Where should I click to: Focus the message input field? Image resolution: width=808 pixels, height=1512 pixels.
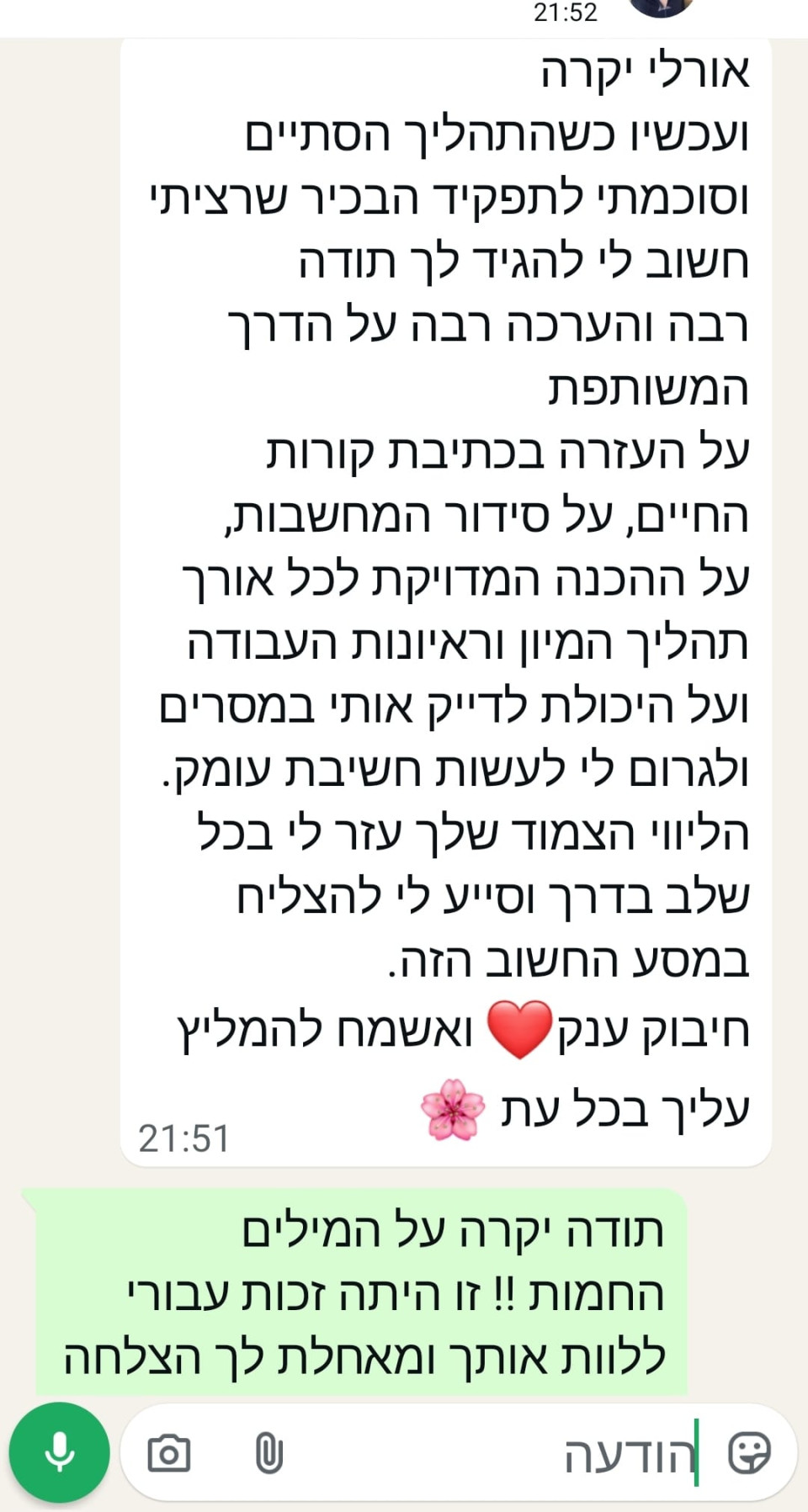coord(505,1453)
